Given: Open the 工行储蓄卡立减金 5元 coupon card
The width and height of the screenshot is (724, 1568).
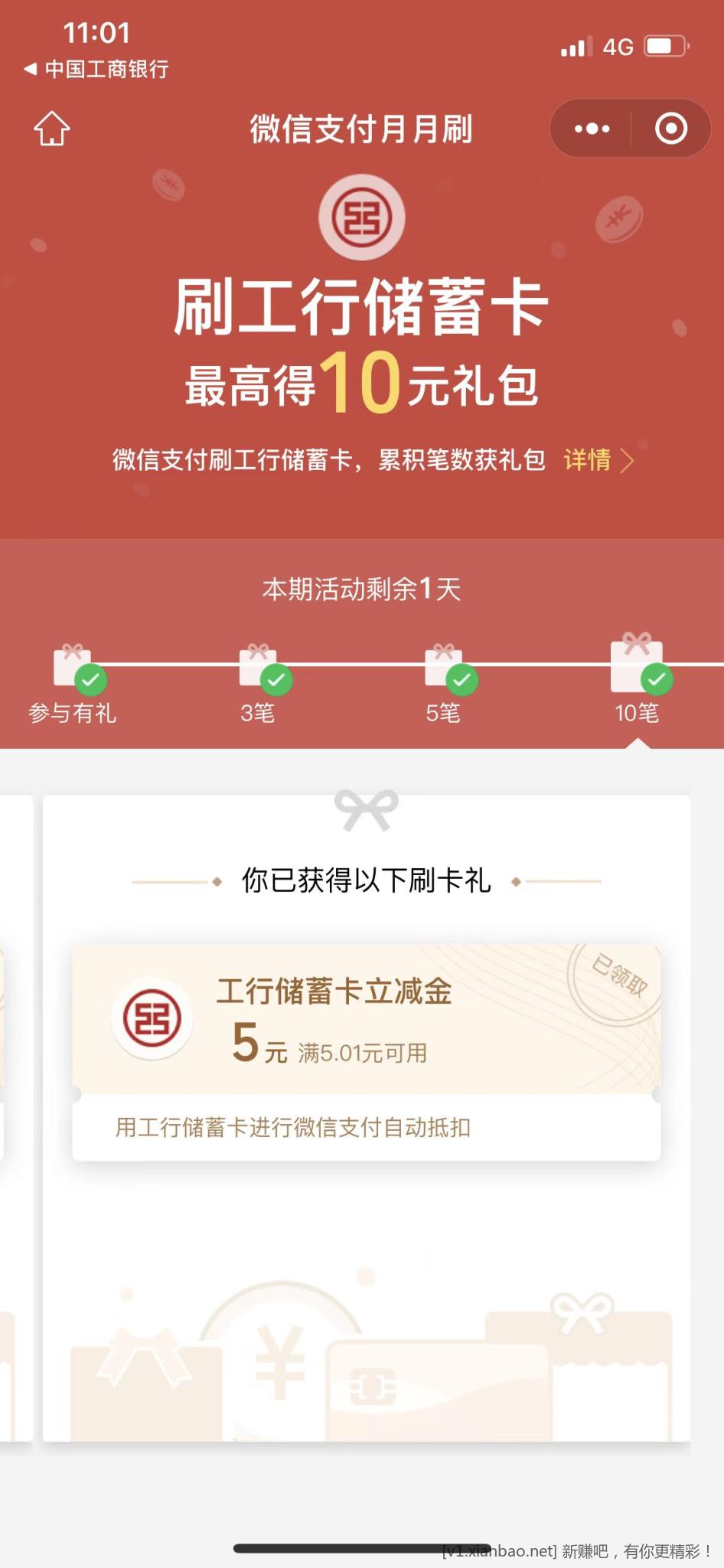Looking at the screenshot, I should pos(366,1052).
